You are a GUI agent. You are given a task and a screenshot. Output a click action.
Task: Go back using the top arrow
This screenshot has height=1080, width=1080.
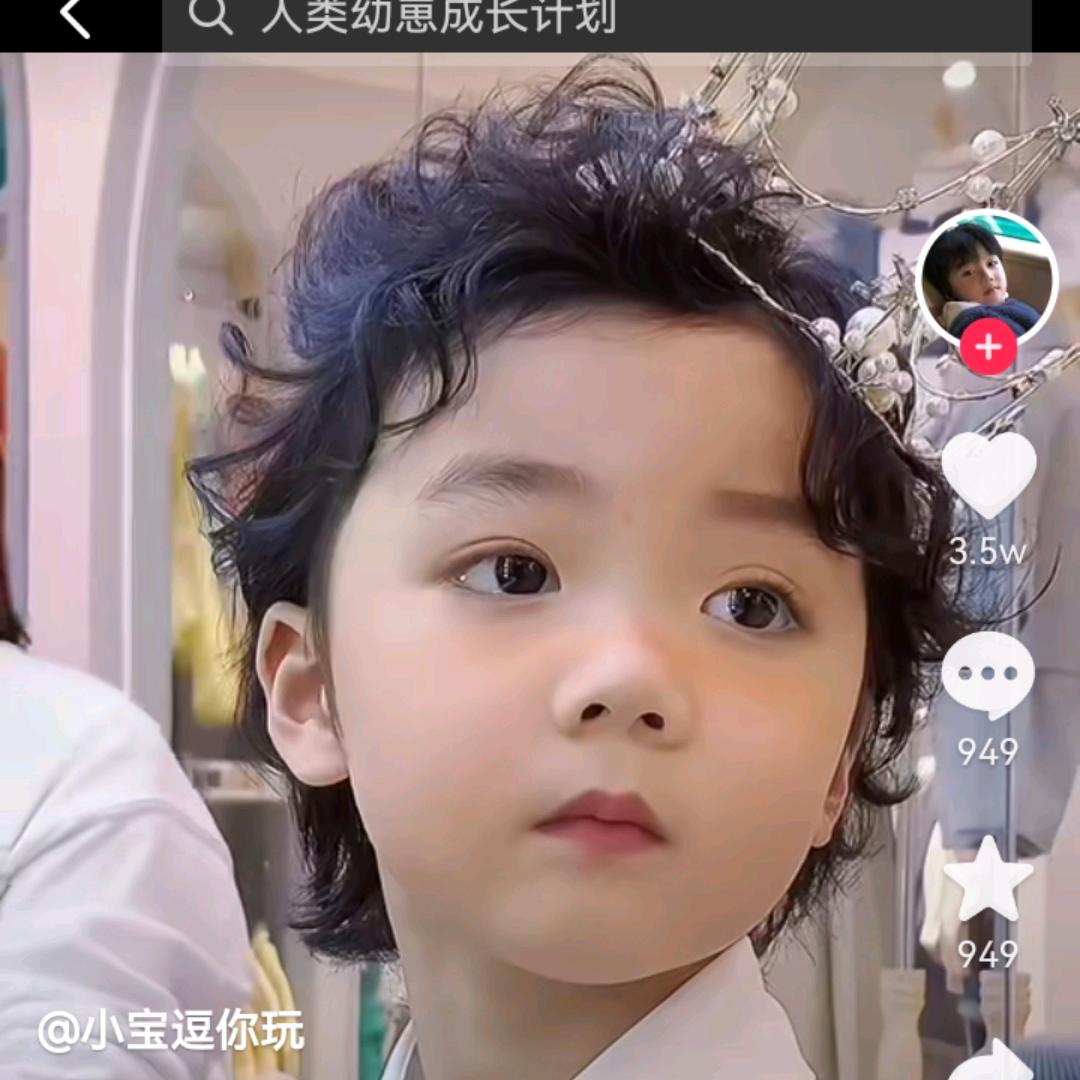(x=75, y=18)
